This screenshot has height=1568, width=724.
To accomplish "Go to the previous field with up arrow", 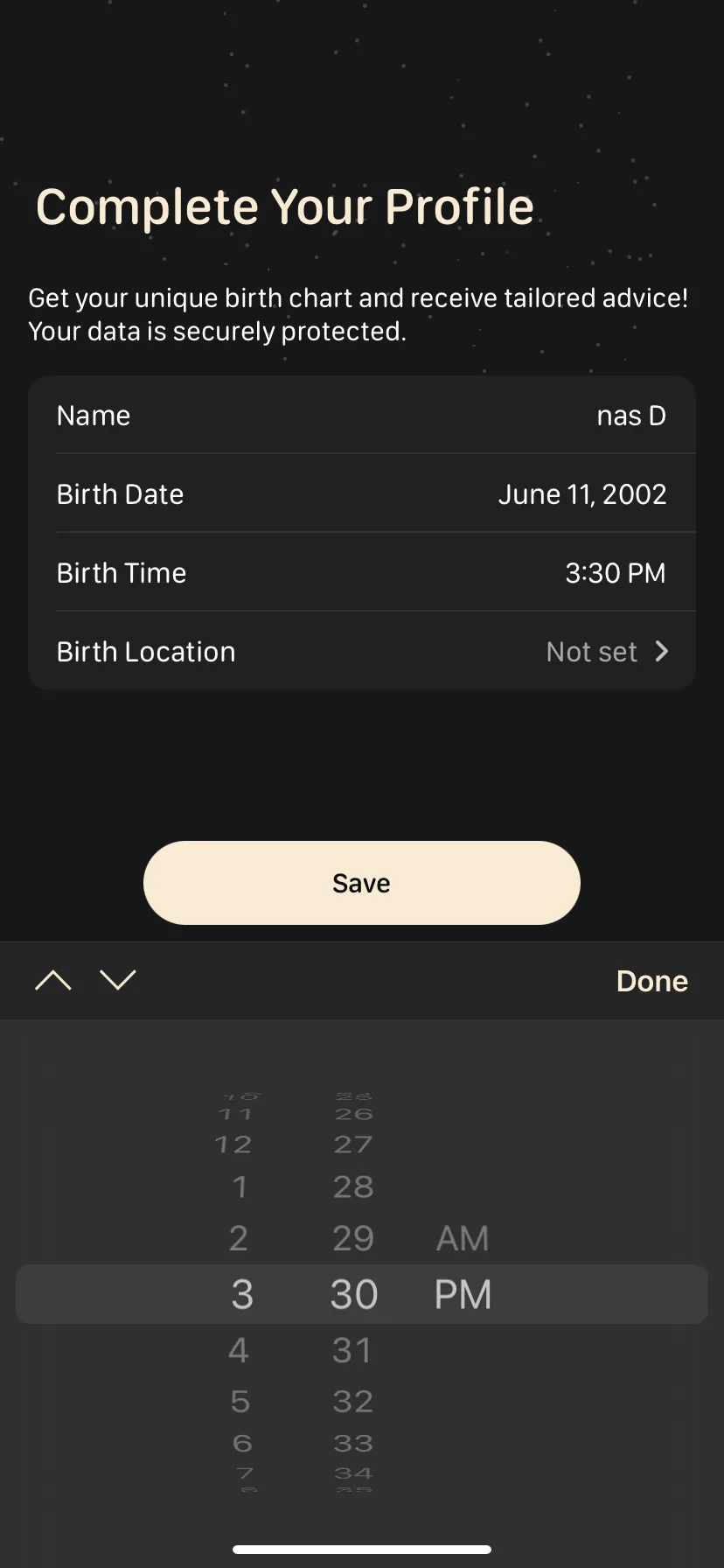I will click(x=53, y=980).
